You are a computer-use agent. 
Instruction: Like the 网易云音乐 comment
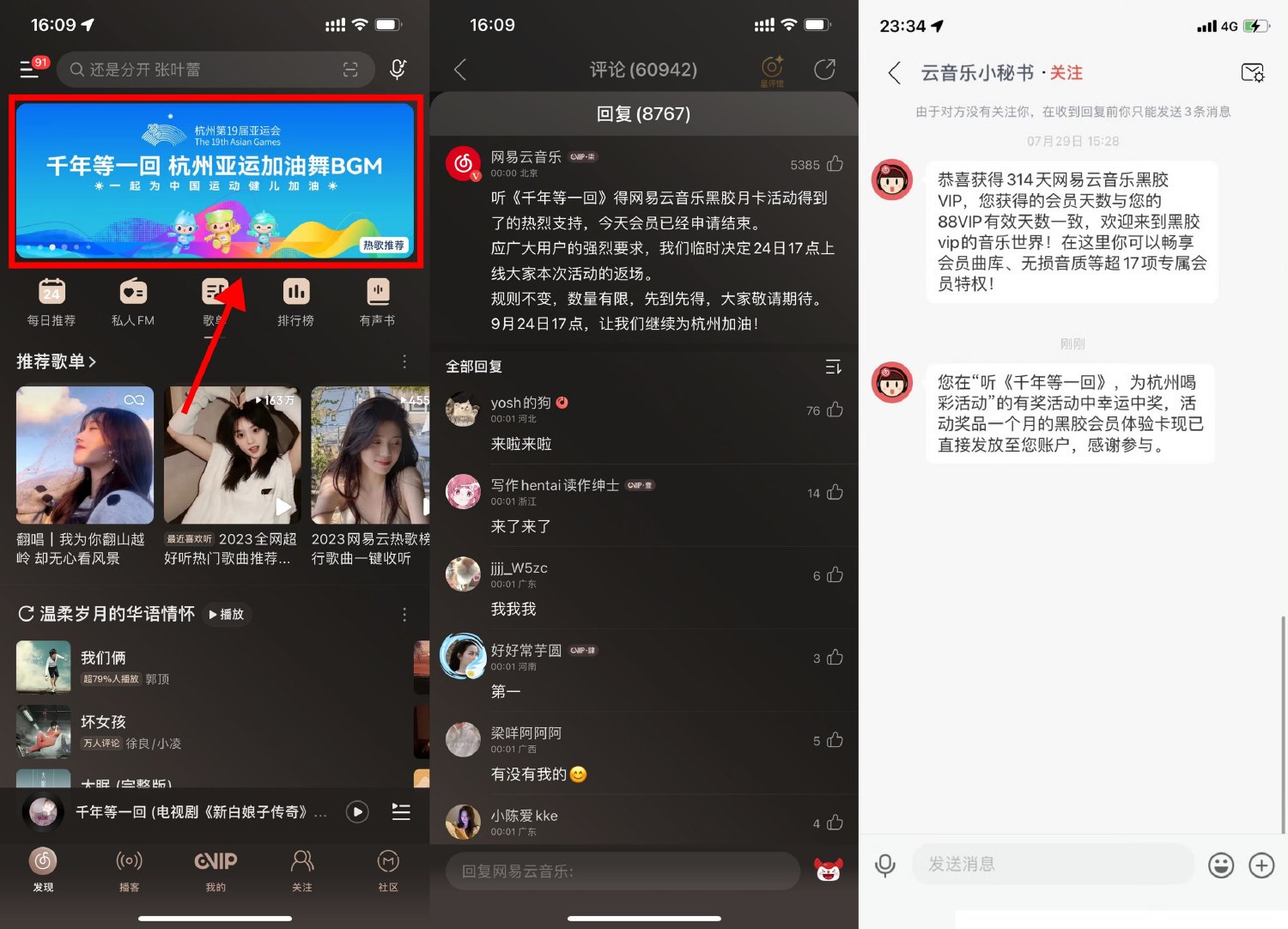tap(835, 164)
